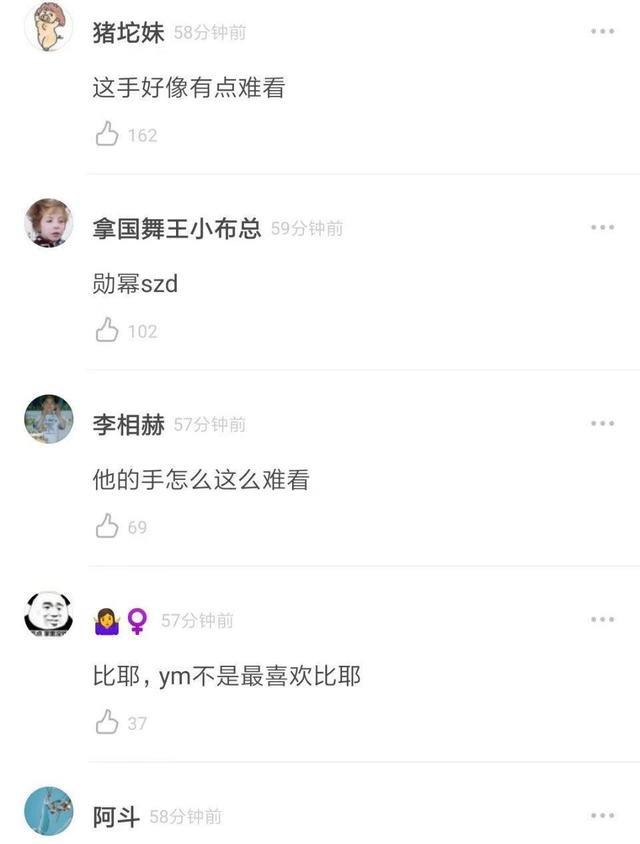The image size is (640, 844).
Task: Open overflow menu on 拿国舞王小布总's comment
Action: pyautogui.click(x=602, y=228)
